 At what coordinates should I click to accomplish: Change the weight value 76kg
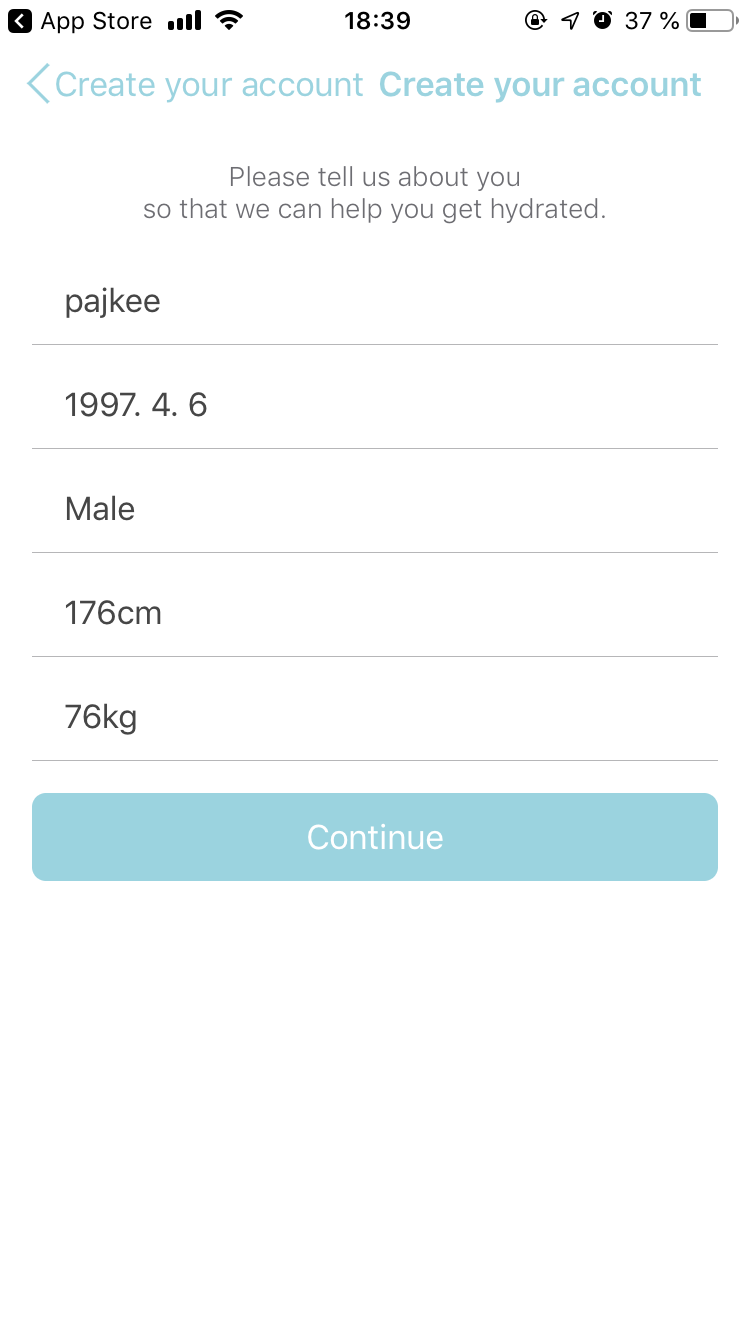pos(374,717)
